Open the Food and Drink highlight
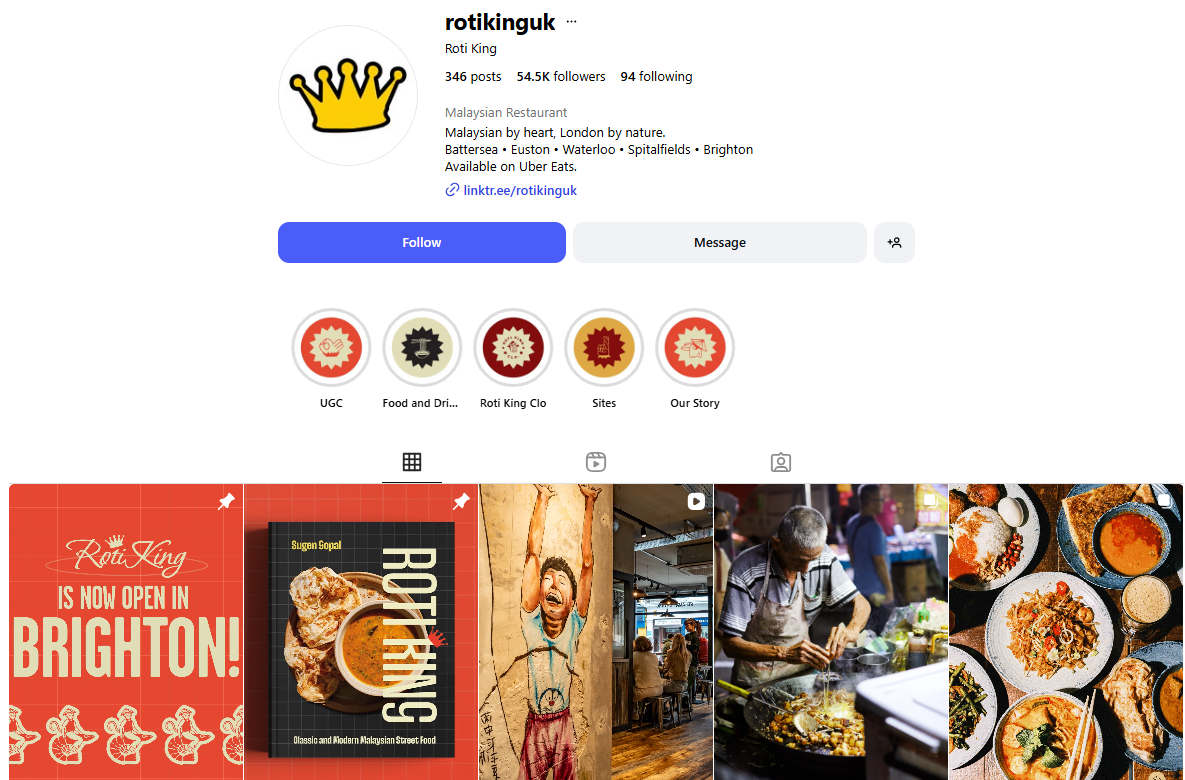This screenshot has height=780, width=1185. pos(422,348)
